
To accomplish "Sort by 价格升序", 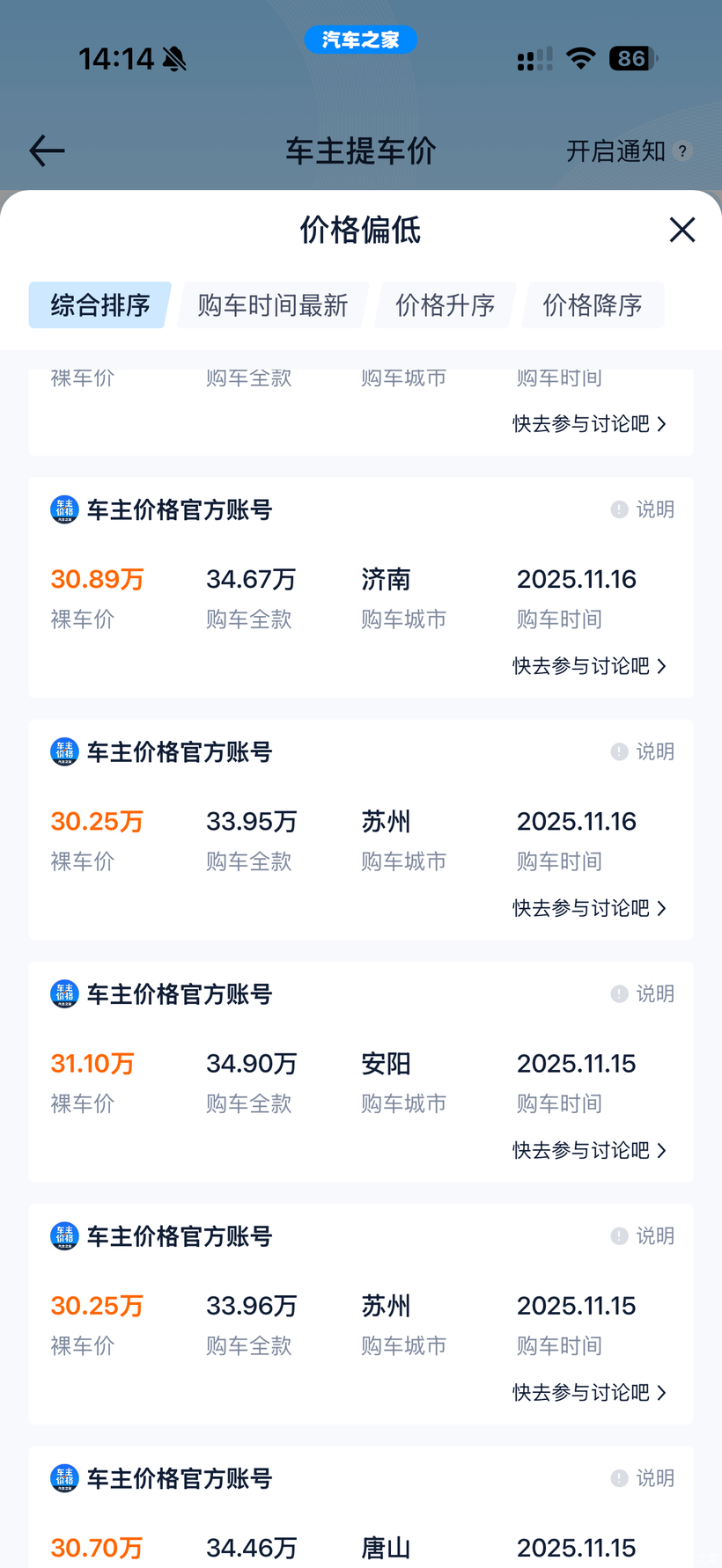I will [445, 305].
